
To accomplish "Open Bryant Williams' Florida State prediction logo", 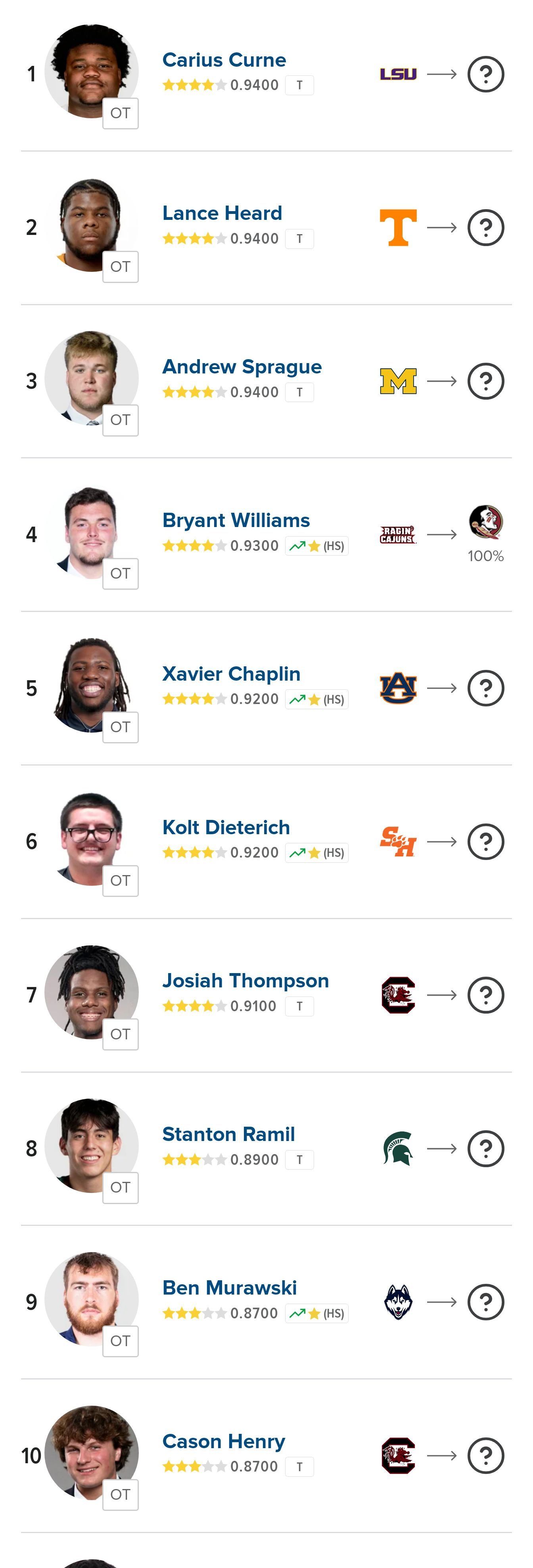I will pos(485,522).
